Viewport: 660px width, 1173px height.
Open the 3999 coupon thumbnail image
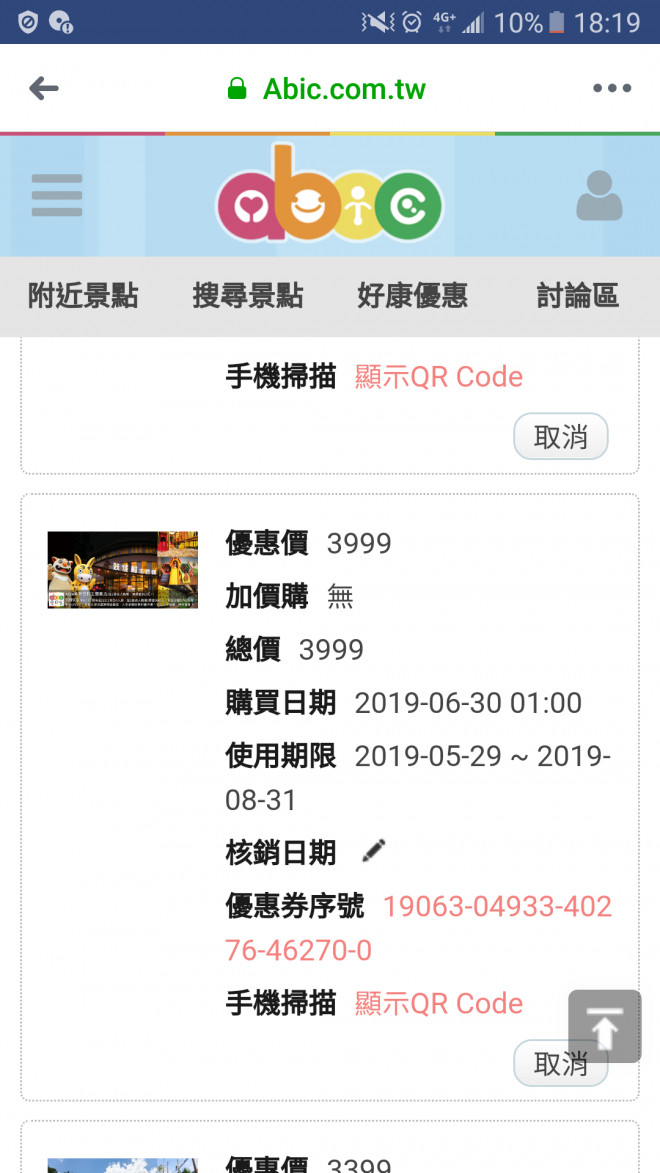pos(123,570)
